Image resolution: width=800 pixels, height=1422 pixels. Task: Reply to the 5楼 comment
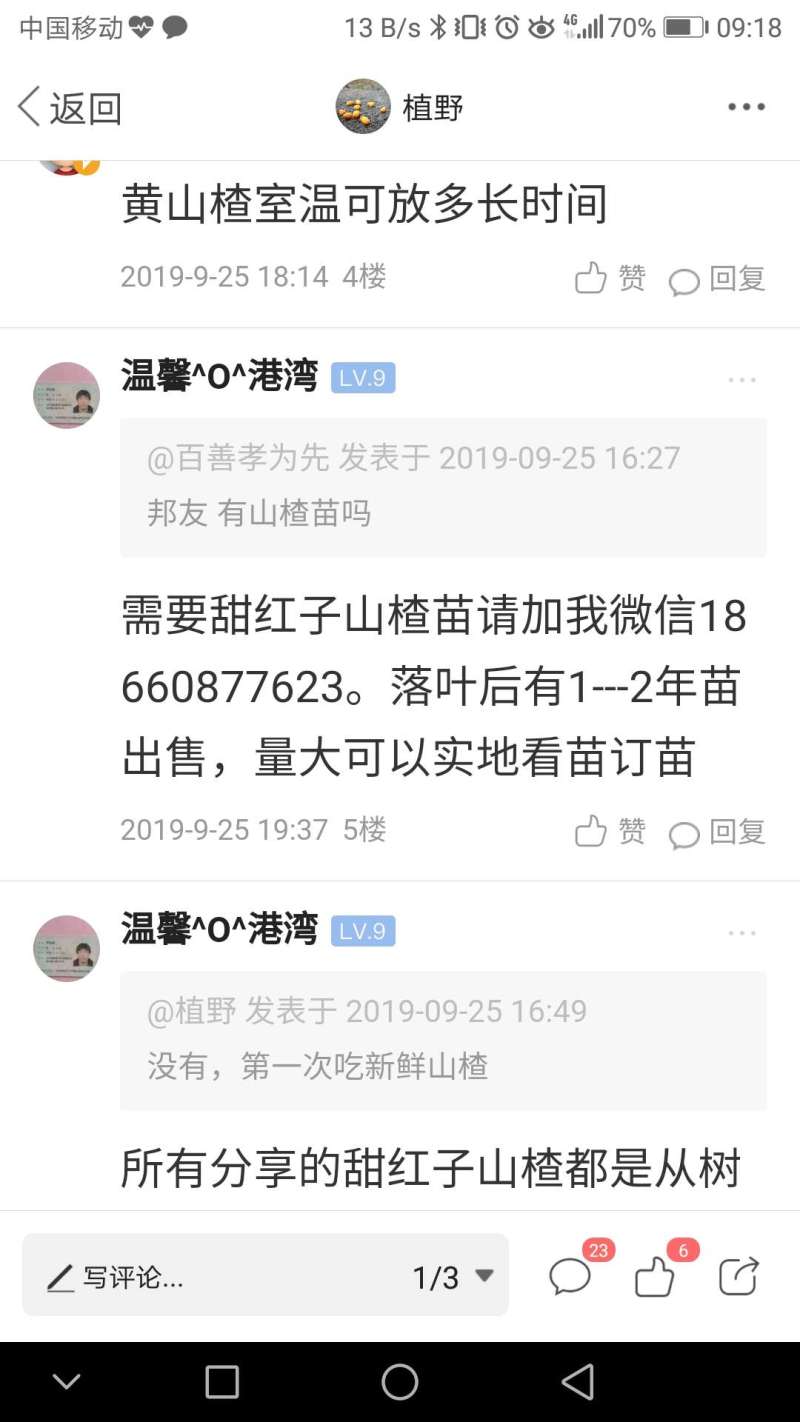click(x=717, y=832)
